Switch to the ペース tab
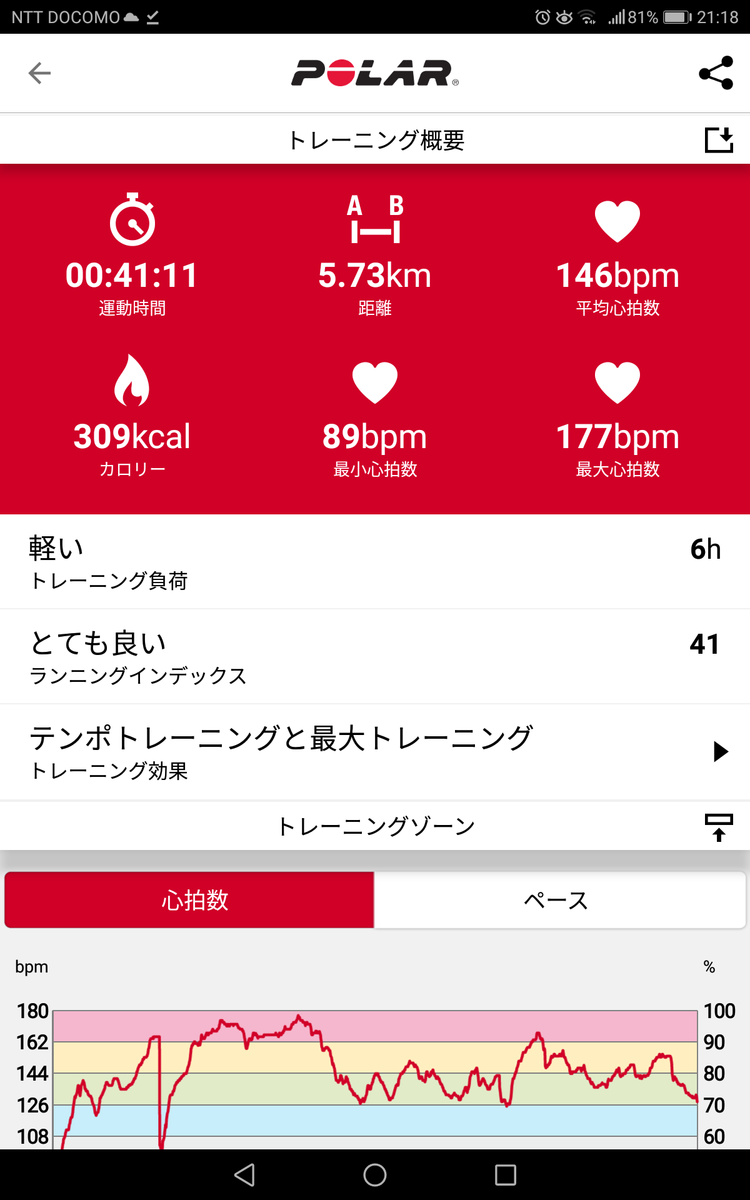Image resolution: width=750 pixels, height=1200 pixels. coord(560,900)
